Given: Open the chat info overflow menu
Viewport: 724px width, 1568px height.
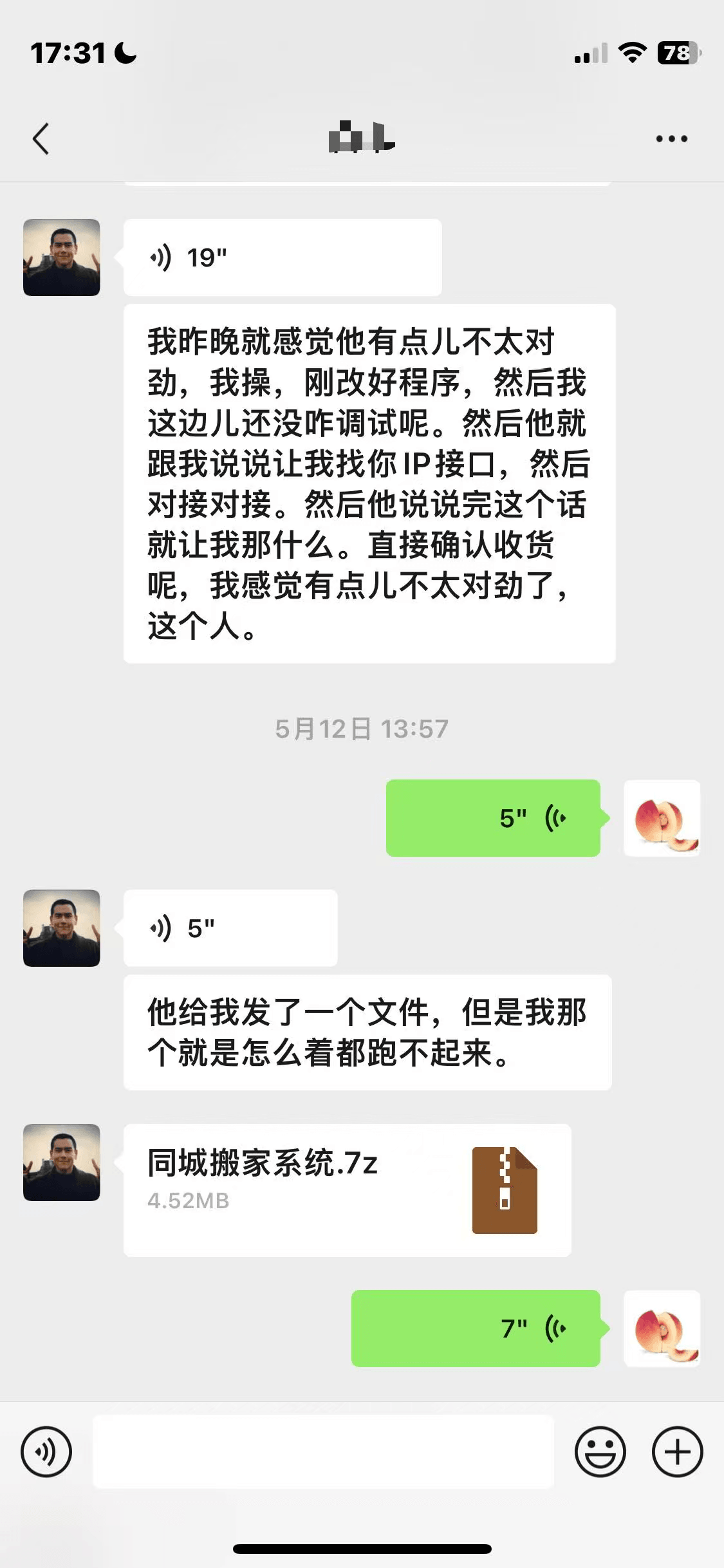Looking at the screenshot, I should point(671,138).
